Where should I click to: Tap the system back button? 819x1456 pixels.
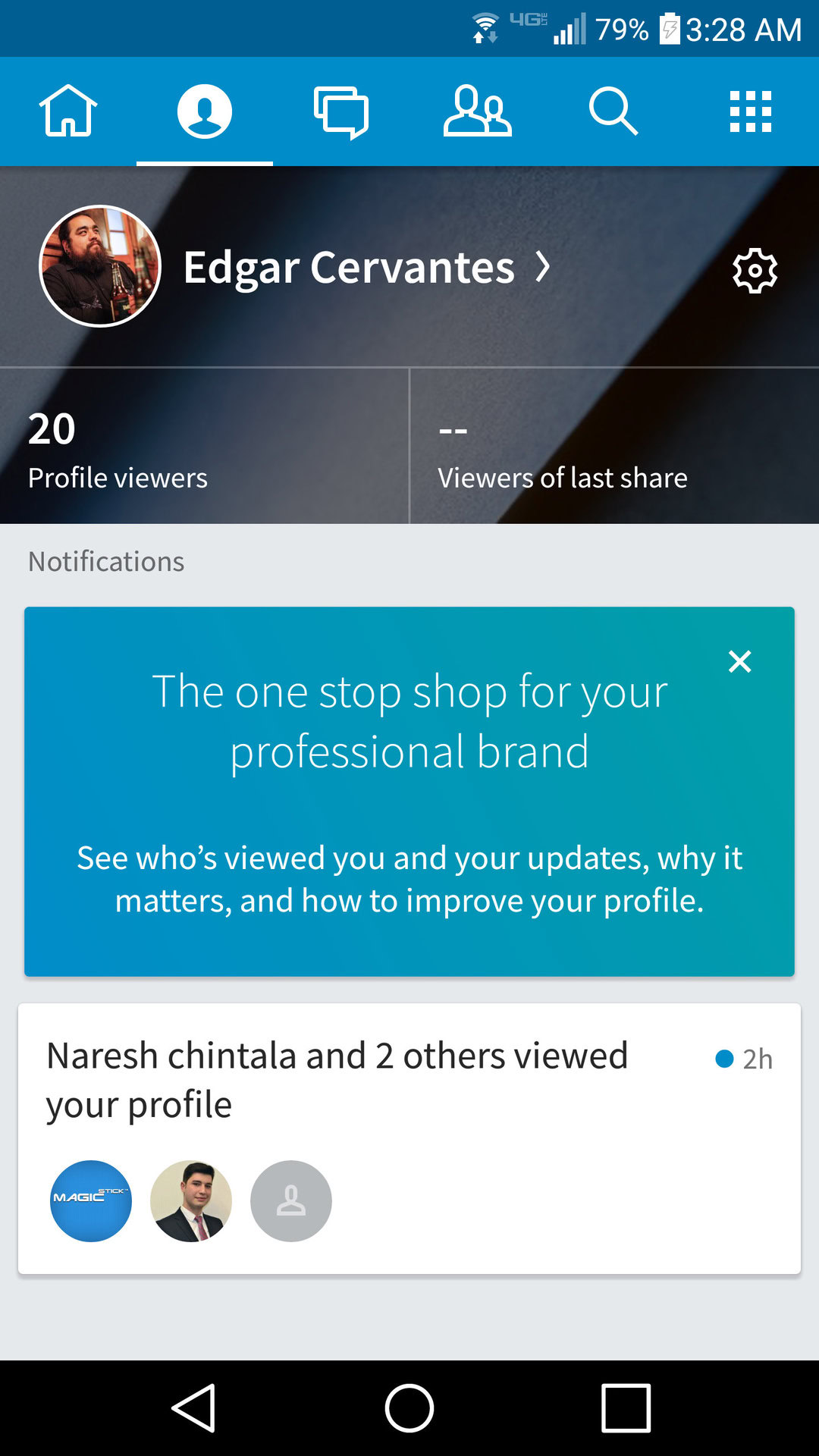click(194, 1408)
